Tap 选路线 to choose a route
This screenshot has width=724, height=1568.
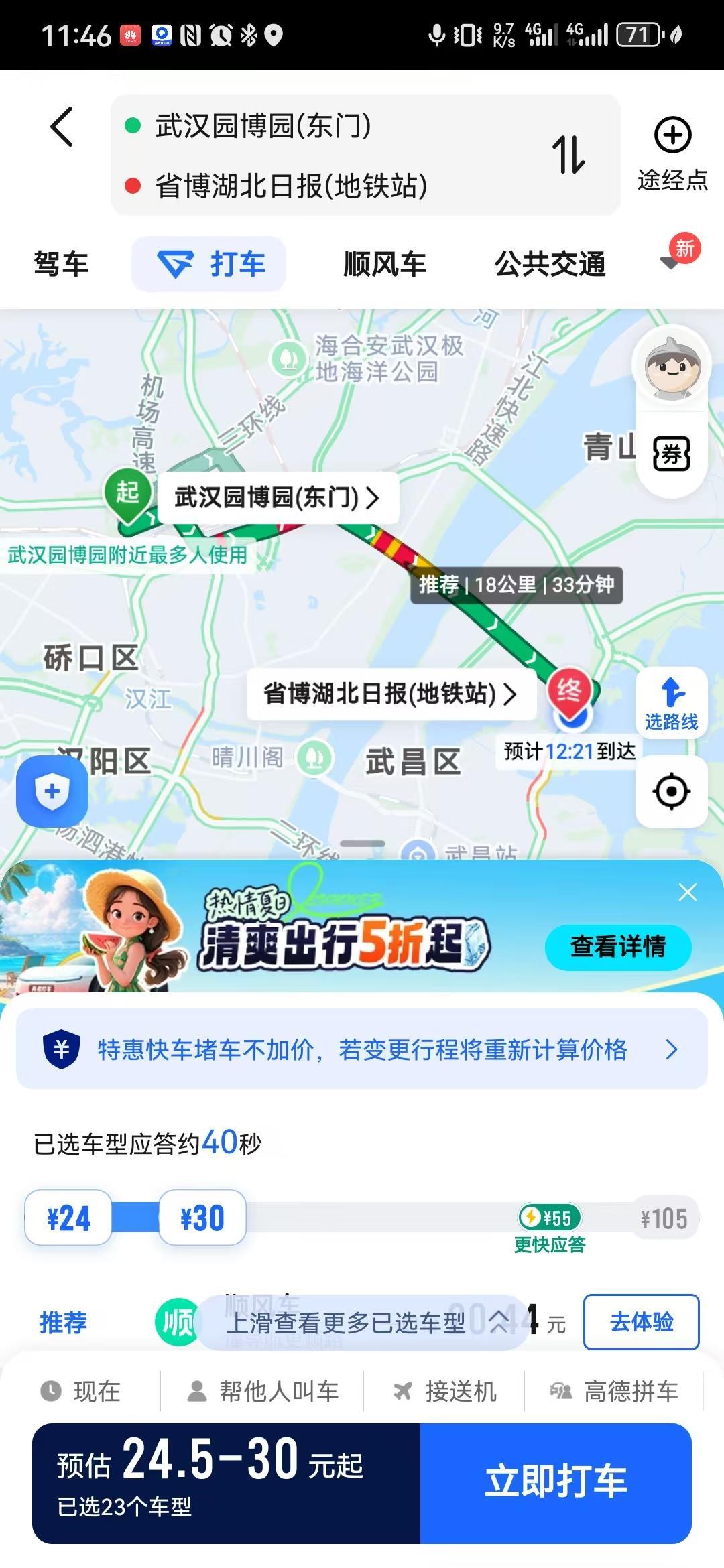click(672, 703)
